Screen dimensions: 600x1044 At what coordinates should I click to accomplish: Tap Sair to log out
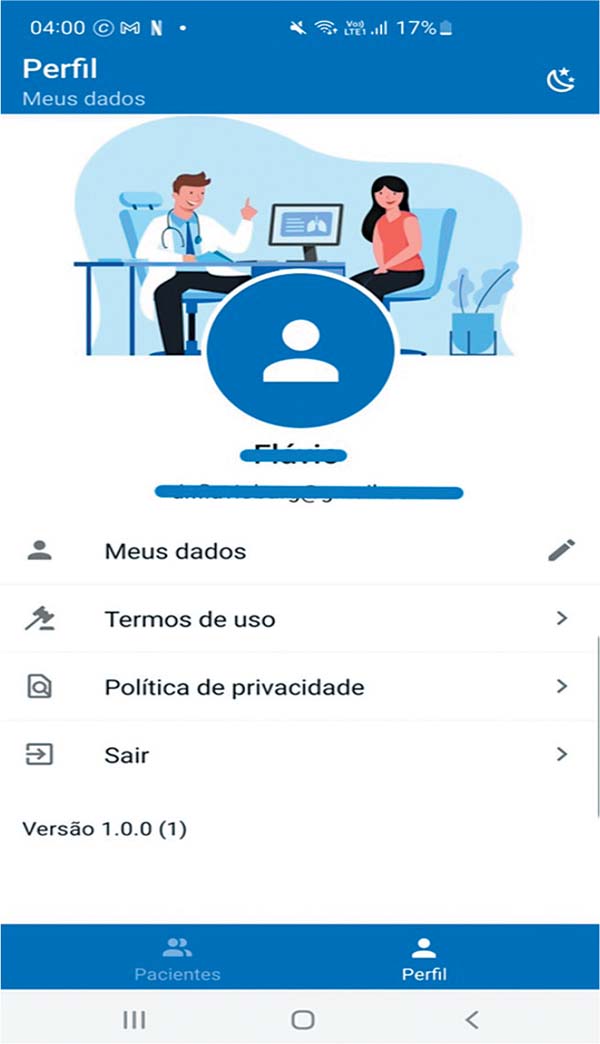coord(300,755)
